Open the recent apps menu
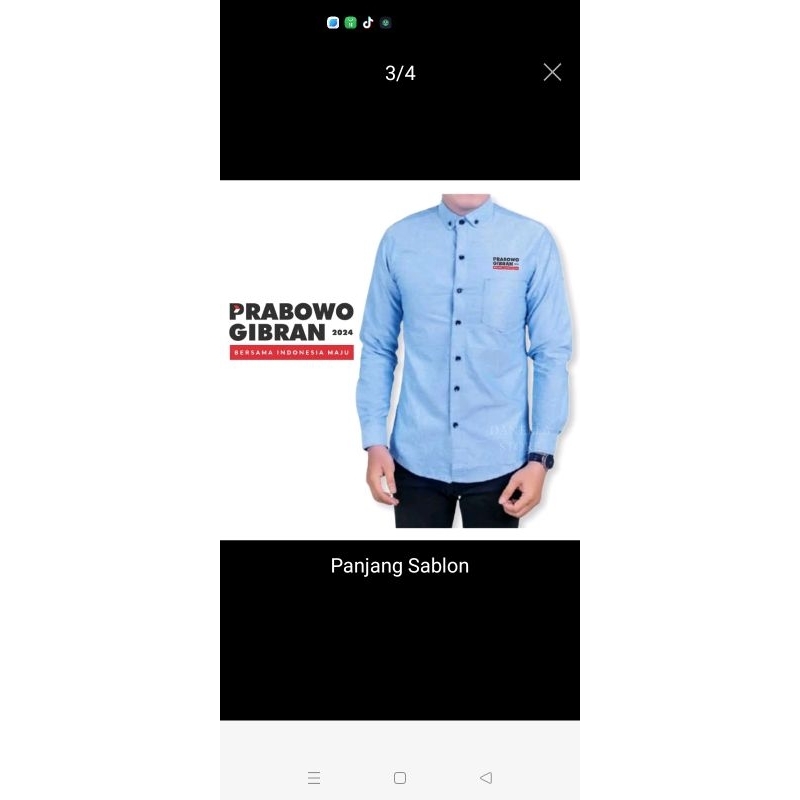 [314, 778]
